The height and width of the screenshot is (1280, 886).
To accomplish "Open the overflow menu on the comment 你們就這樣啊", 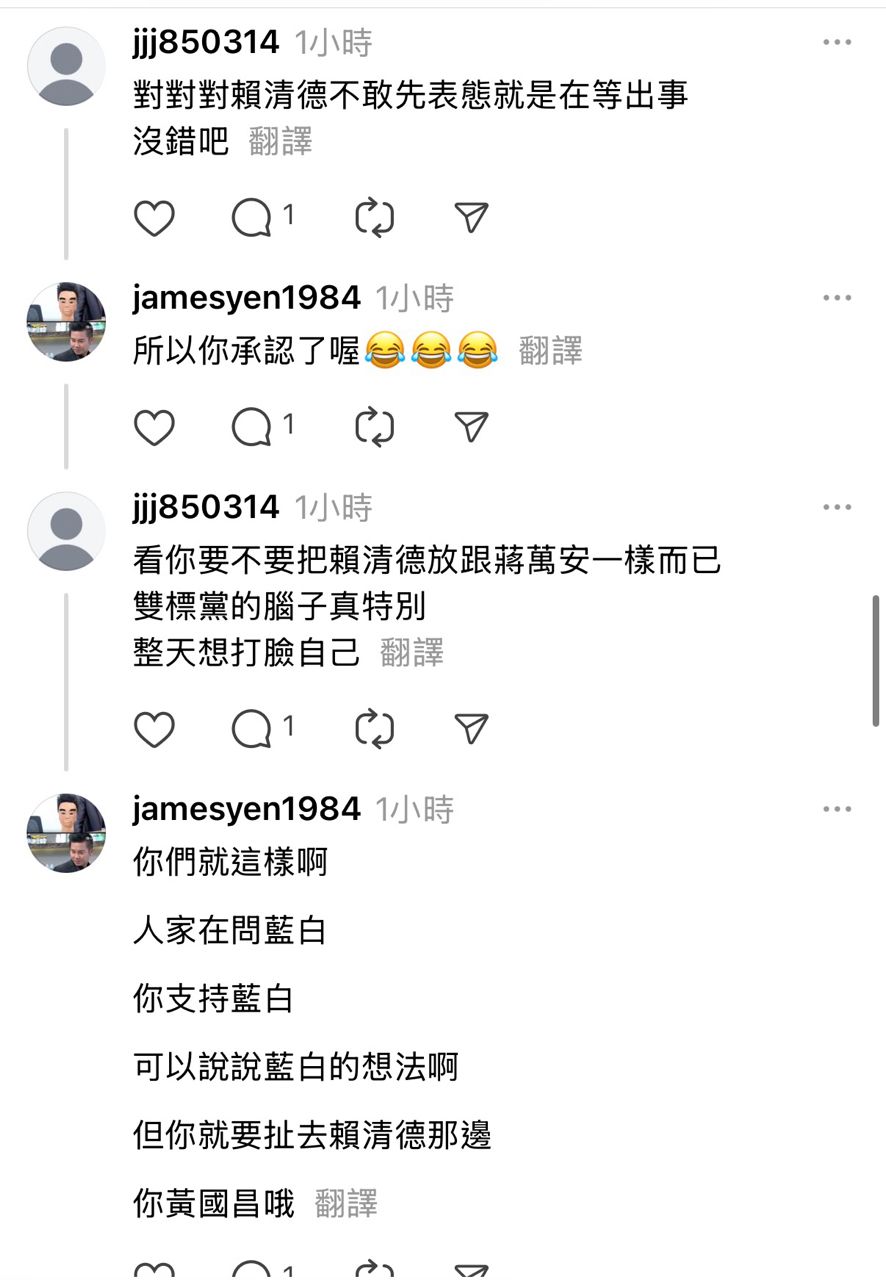I will pos(837,809).
